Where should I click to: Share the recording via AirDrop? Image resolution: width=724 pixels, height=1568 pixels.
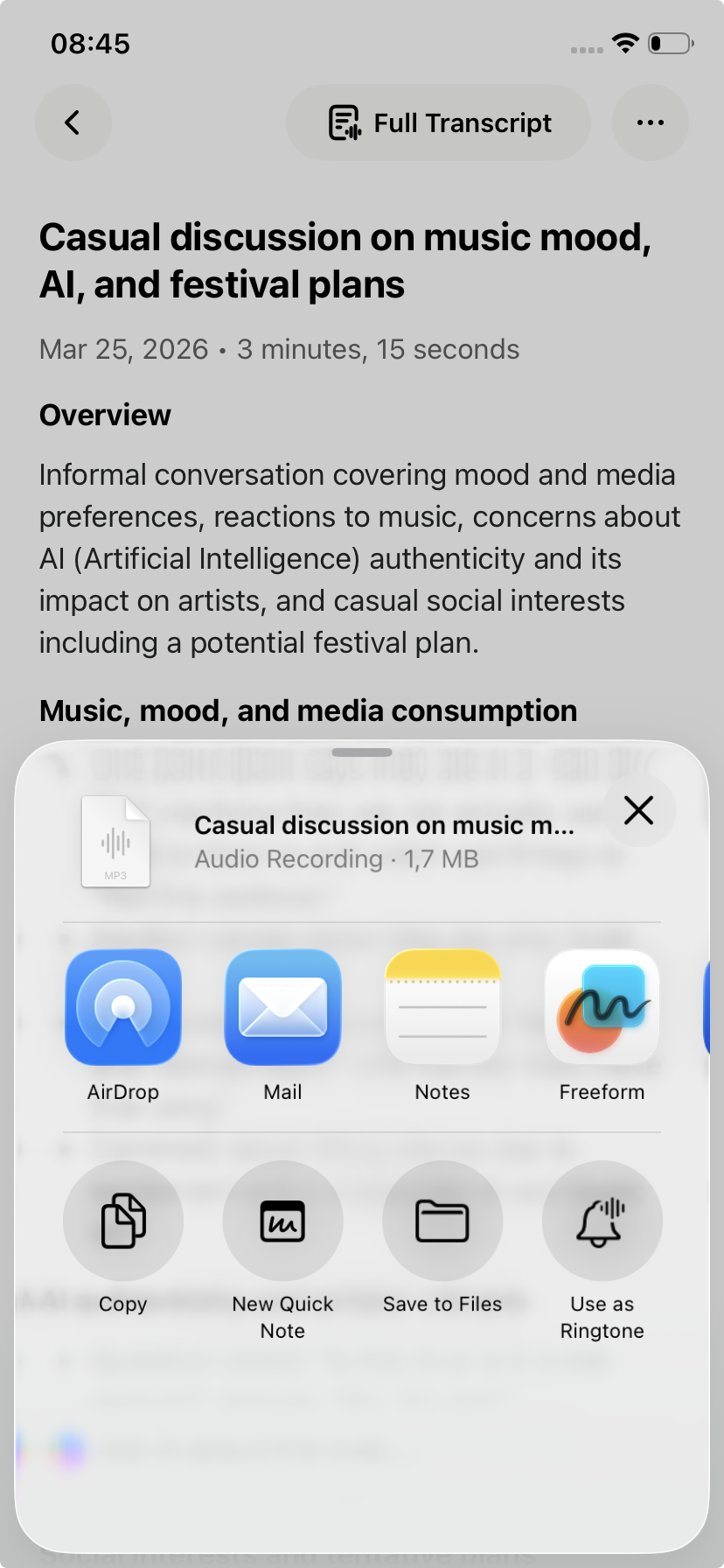tap(123, 1007)
